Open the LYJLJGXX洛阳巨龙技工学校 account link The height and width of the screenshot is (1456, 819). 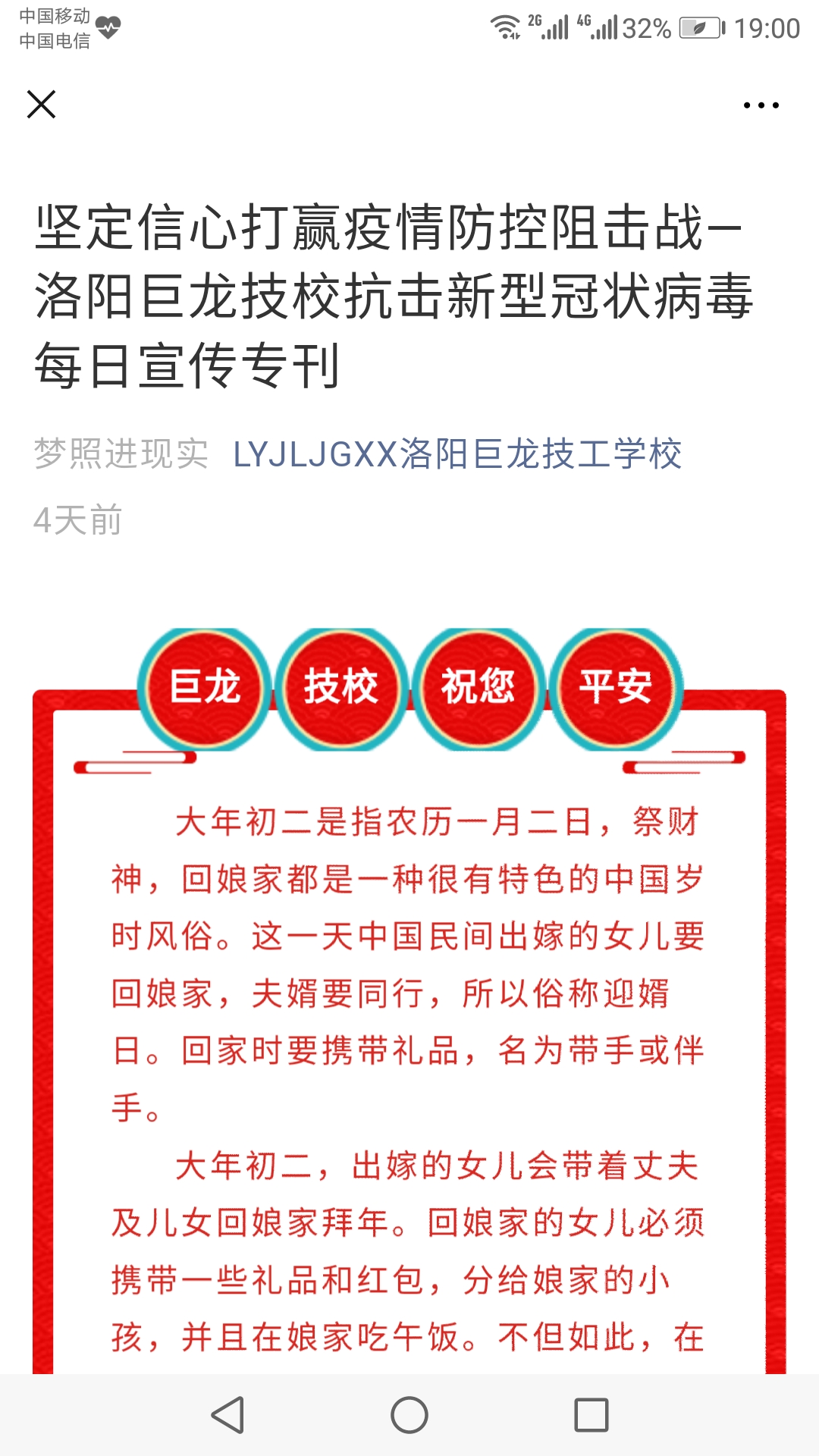click(457, 454)
